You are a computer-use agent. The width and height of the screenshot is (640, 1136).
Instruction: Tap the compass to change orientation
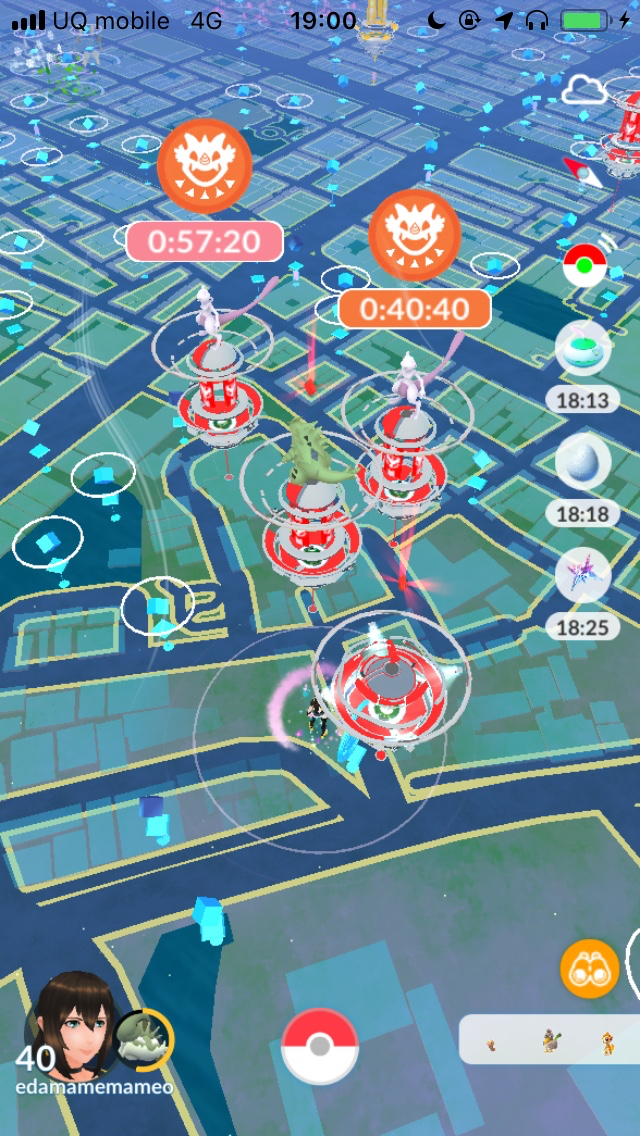coord(584,171)
